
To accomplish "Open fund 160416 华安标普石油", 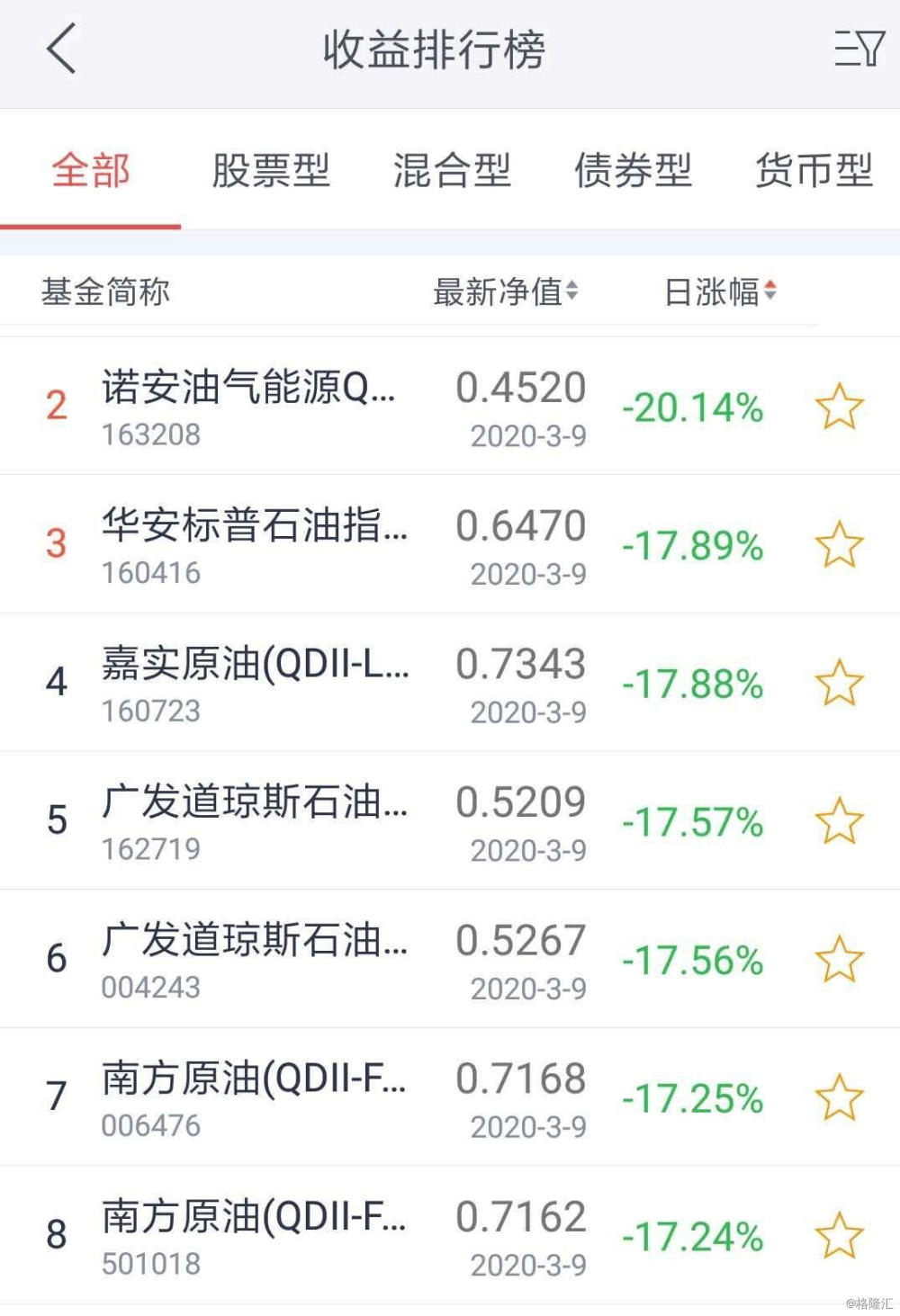I will click(253, 544).
